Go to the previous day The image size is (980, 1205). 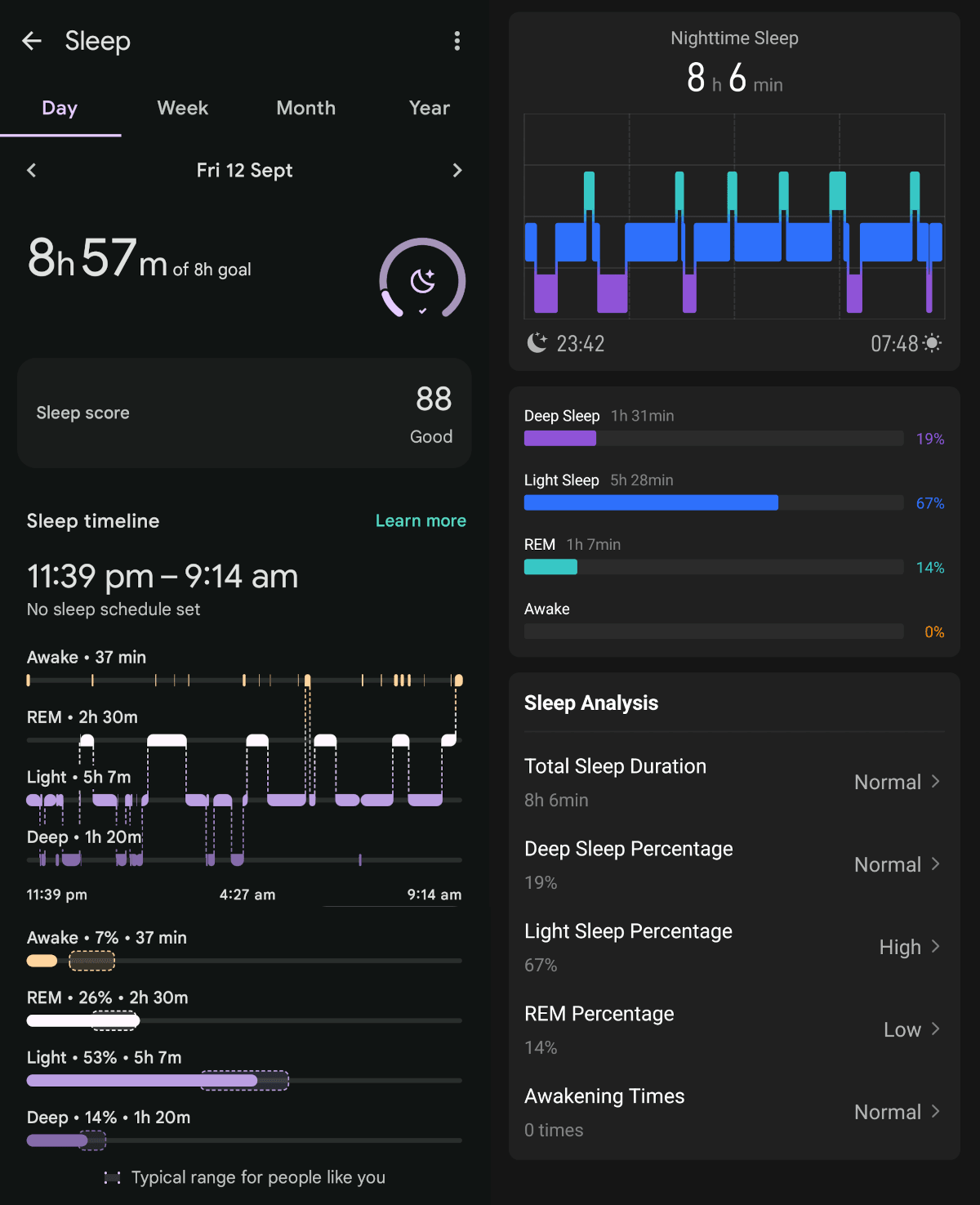point(31,170)
